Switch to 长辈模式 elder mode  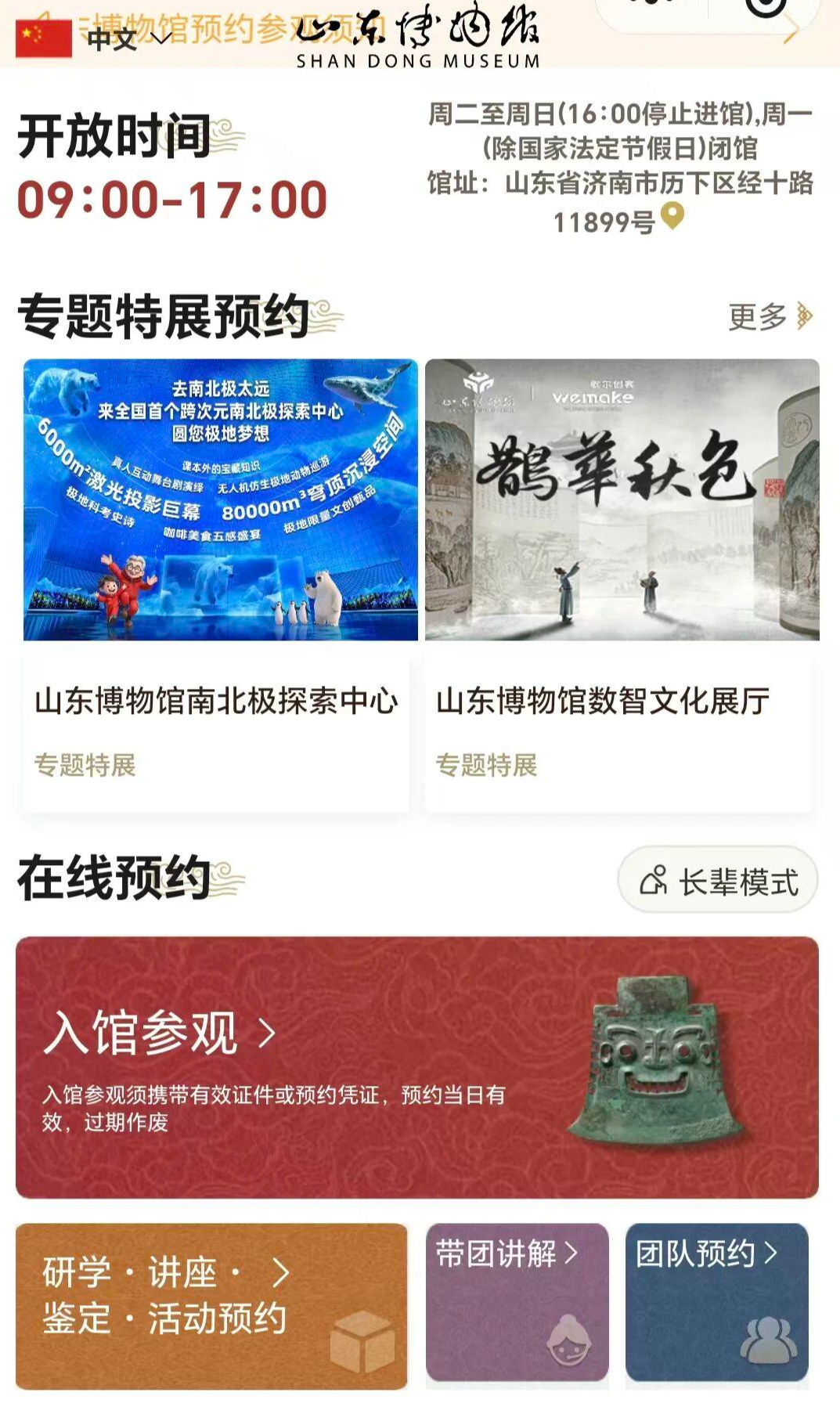[719, 881]
